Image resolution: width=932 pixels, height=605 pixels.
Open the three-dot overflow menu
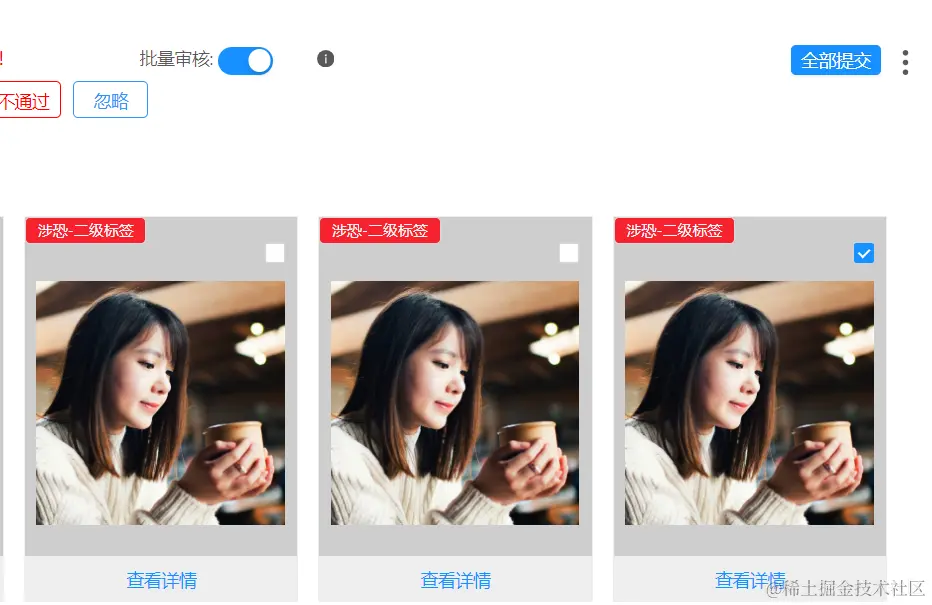905,62
